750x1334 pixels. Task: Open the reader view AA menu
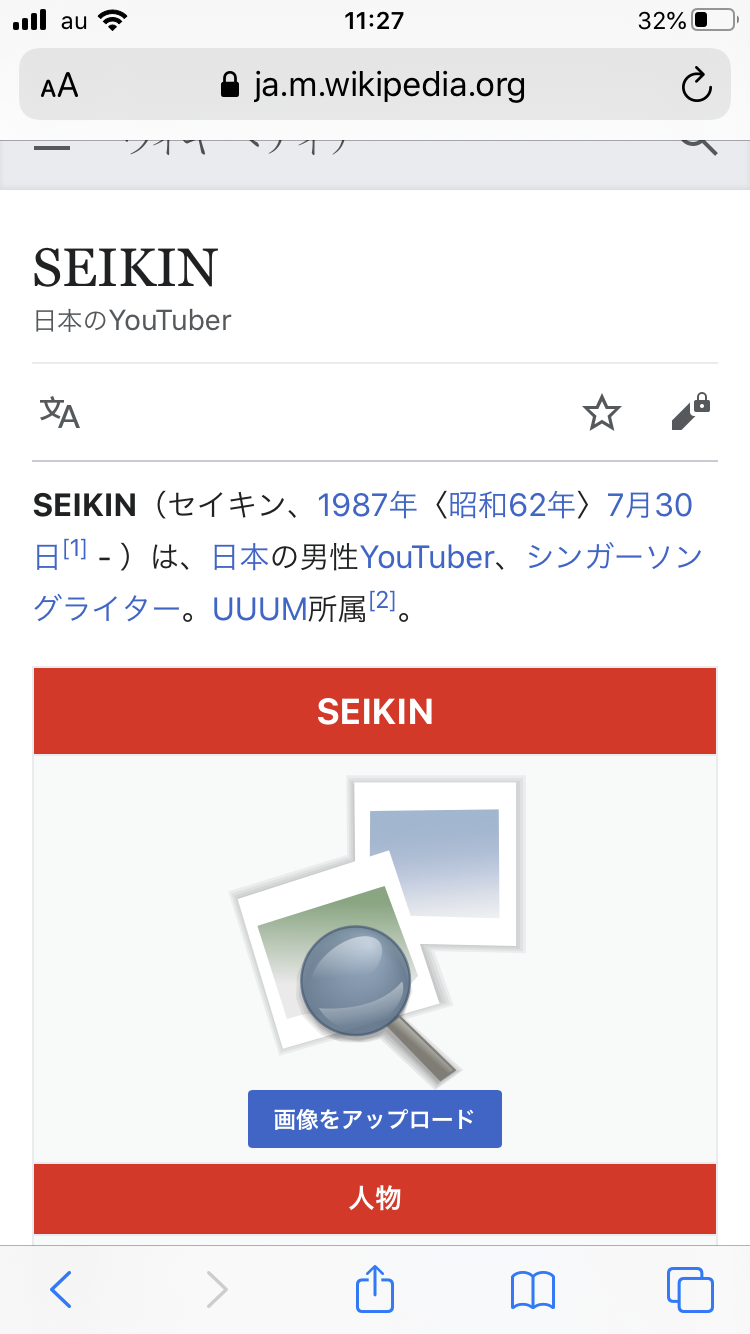[59, 86]
